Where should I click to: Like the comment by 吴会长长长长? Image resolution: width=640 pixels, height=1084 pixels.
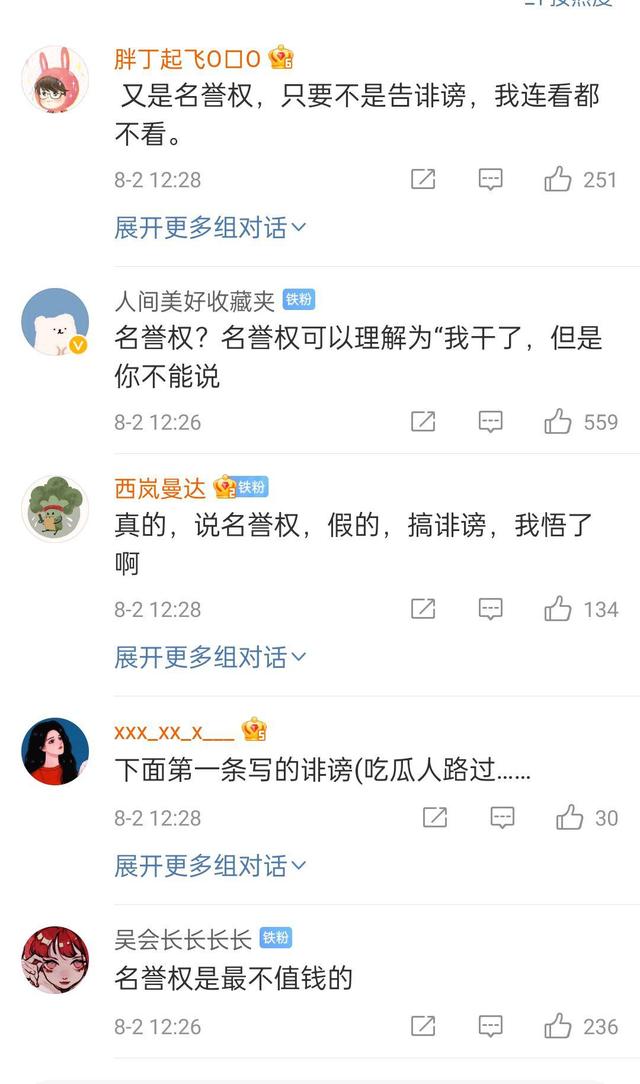tap(558, 1026)
